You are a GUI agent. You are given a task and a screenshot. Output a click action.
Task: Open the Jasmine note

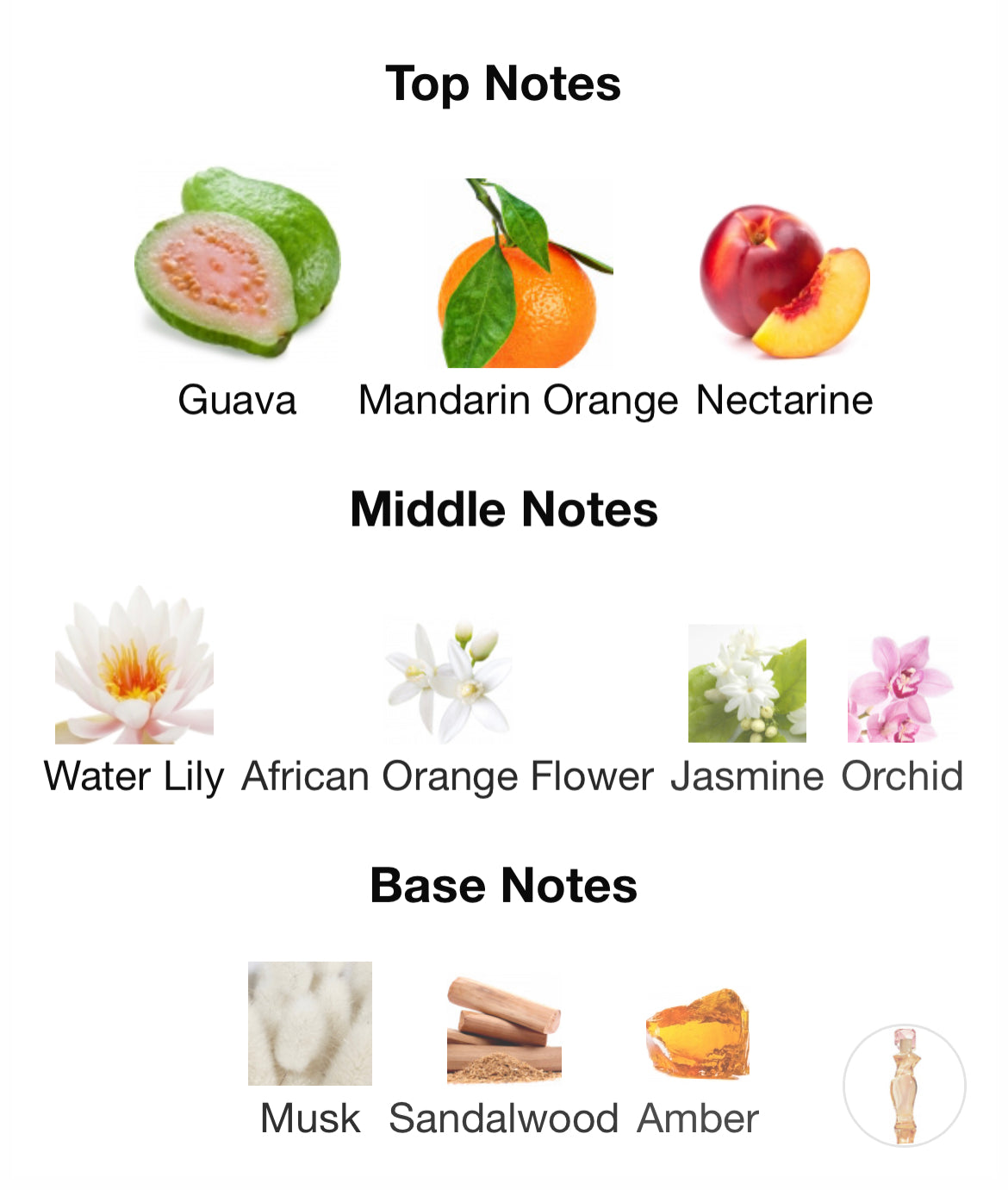pyautogui.click(x=747, y=685)
